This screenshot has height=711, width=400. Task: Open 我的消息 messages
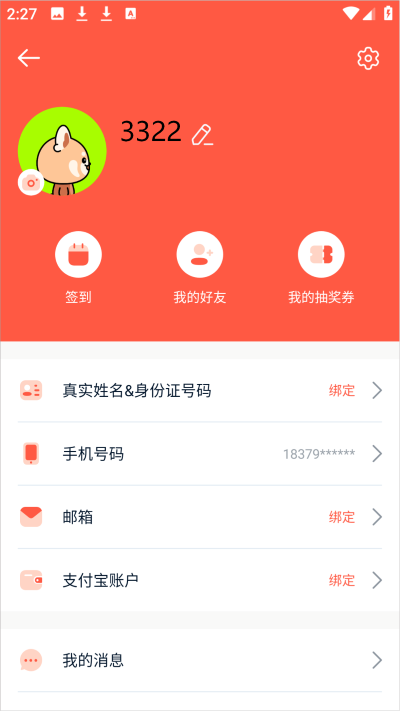pos(200,660)
